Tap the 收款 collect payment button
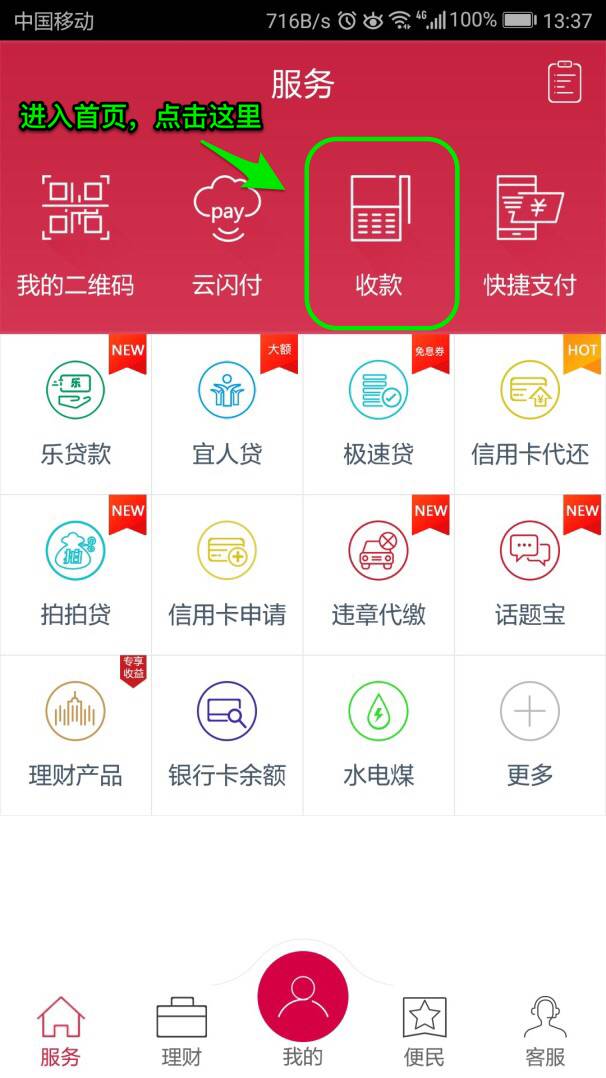The height and width of the screenshot is (1078, 606). coord(379,234)
